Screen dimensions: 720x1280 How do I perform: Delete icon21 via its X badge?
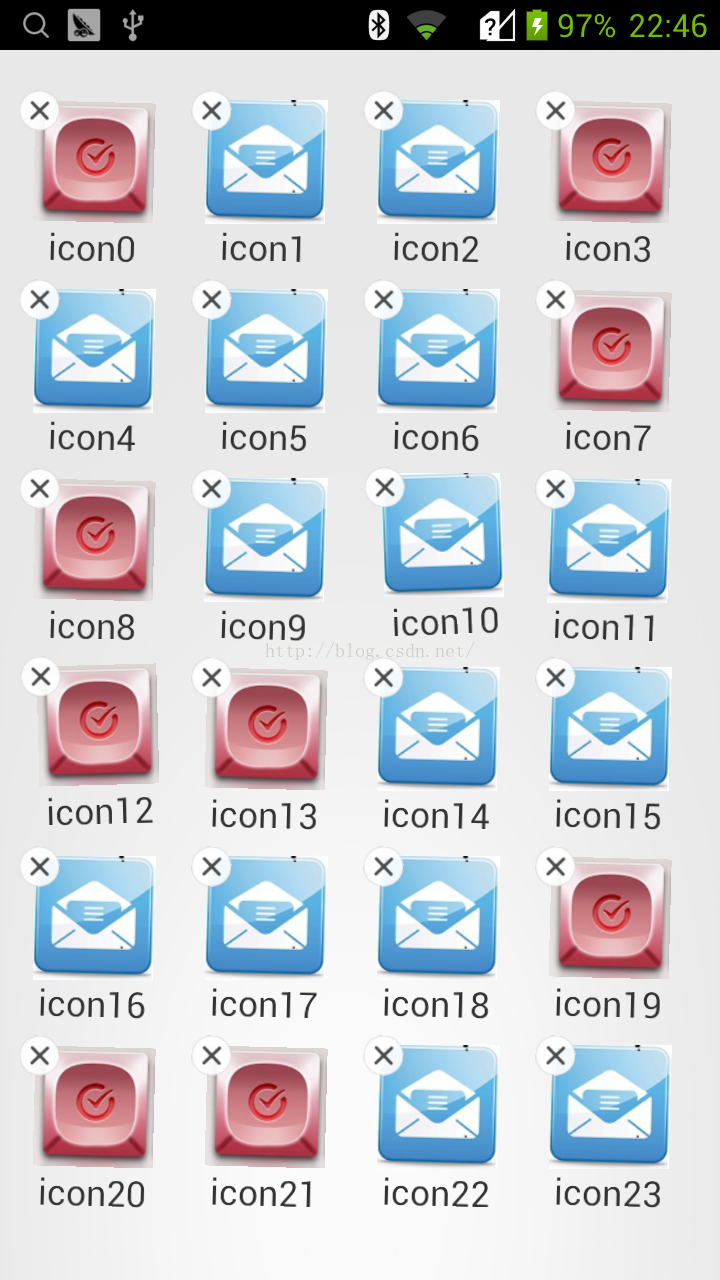pyautogui.click(x=212, y=1055)
